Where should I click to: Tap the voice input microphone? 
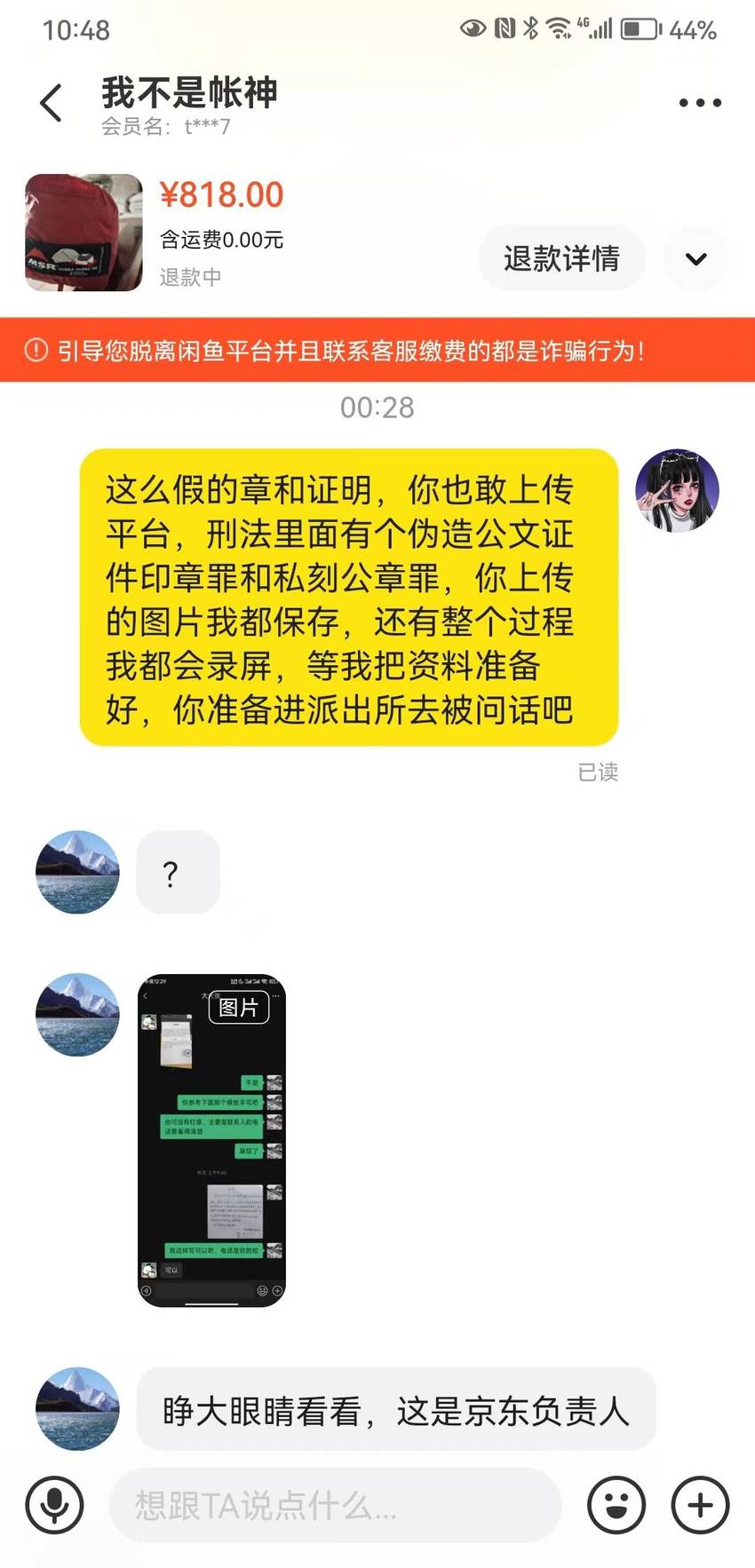pyautogui.click(x=54, y=1505)
